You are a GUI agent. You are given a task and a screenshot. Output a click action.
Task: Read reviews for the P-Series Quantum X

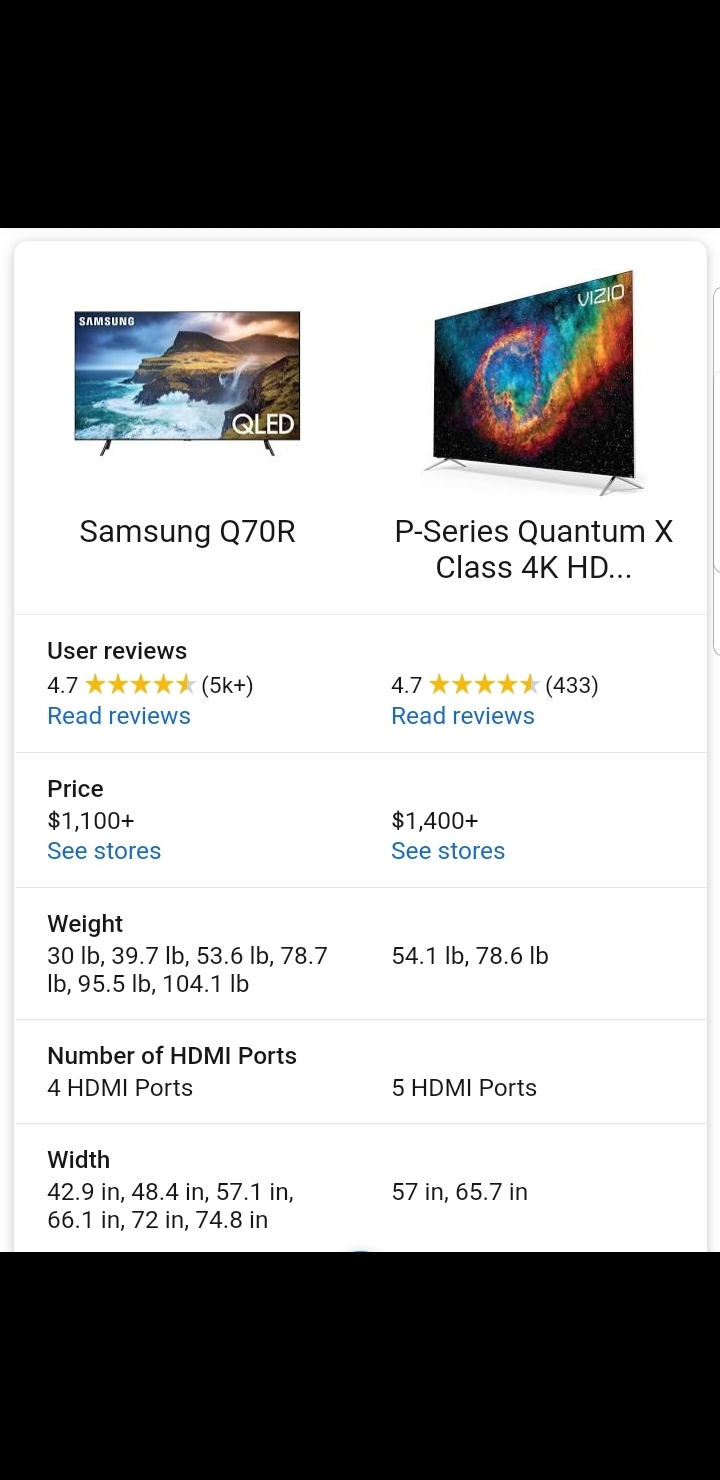point(462,716)
